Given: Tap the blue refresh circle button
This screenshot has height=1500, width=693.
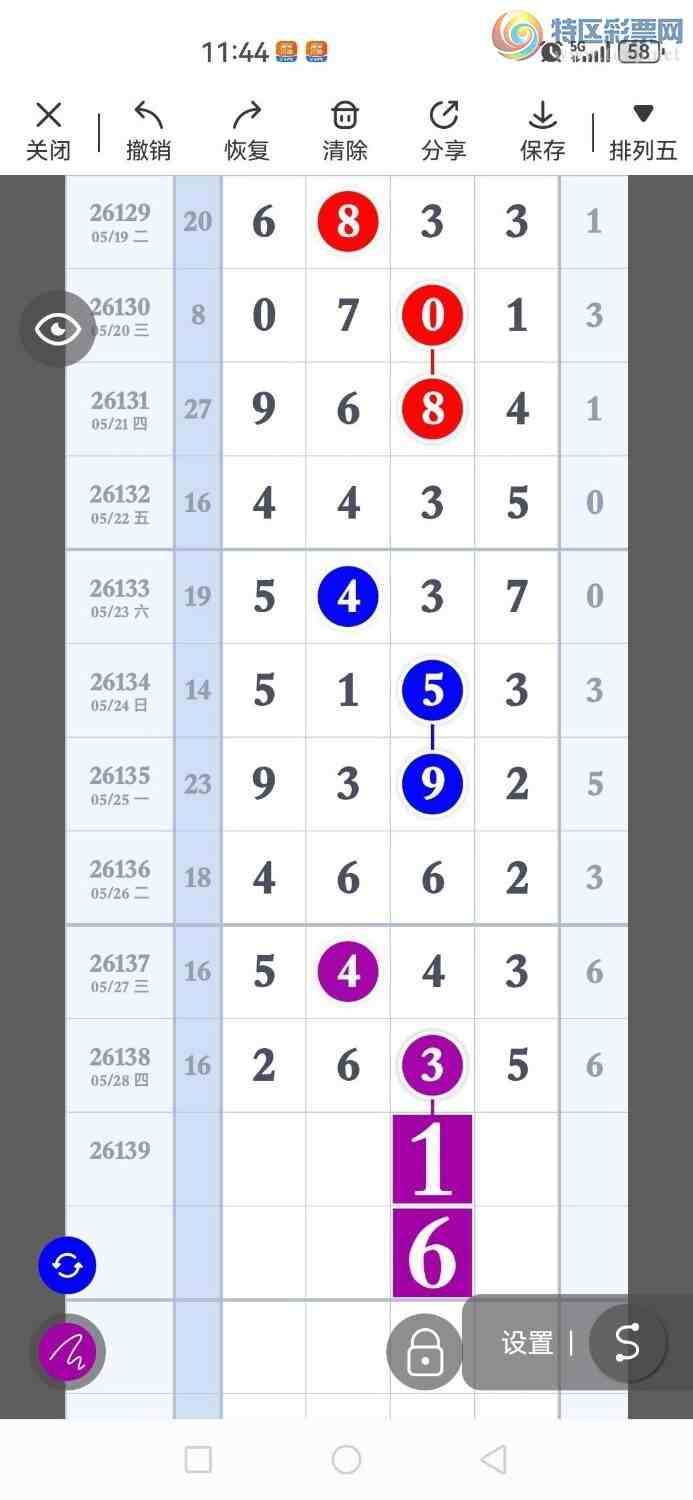Looking at the screenshot, I should pyautogui.click(x=67, y=1266).
